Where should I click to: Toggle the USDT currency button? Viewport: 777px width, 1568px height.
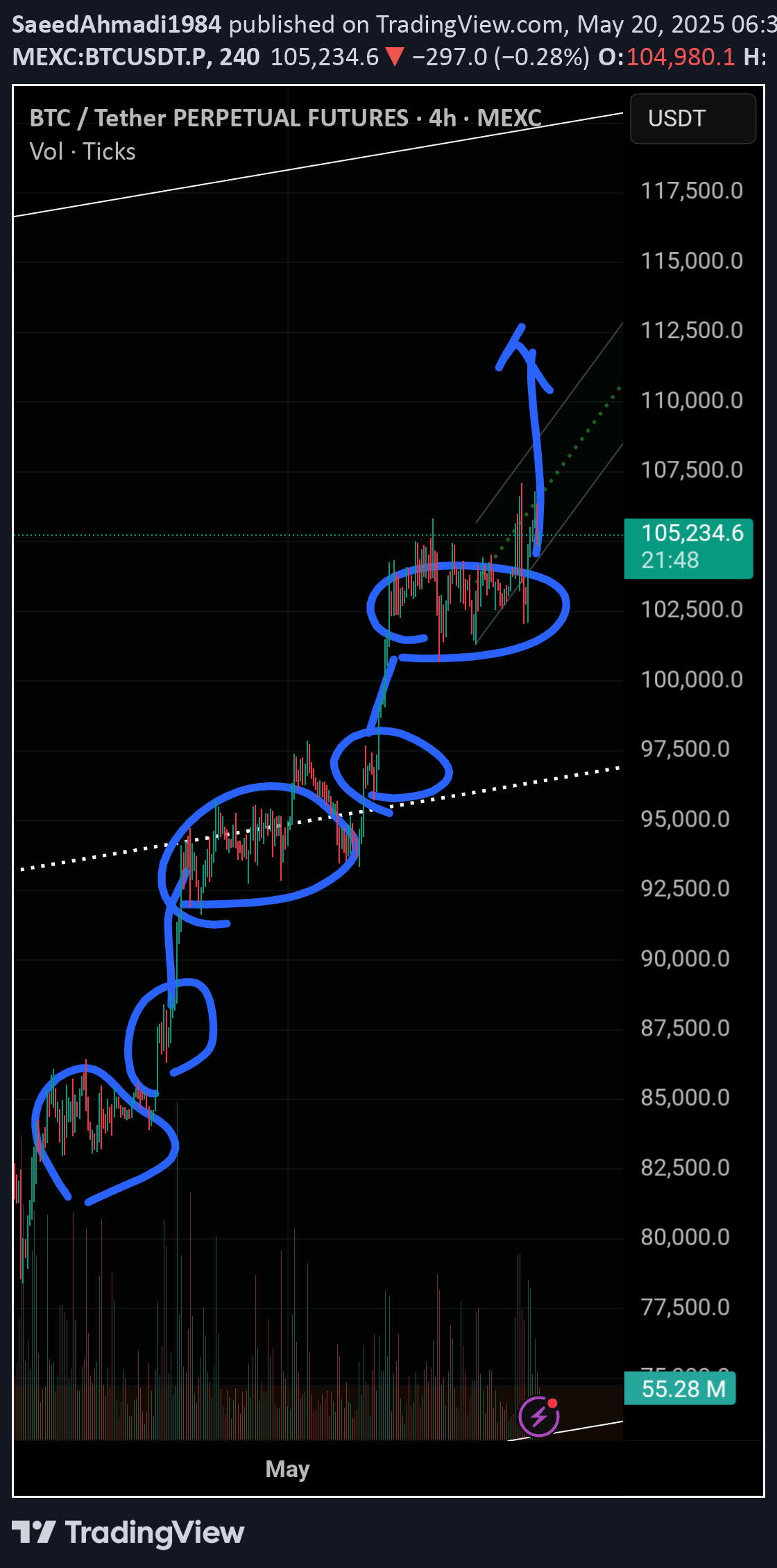pos(692,119)
